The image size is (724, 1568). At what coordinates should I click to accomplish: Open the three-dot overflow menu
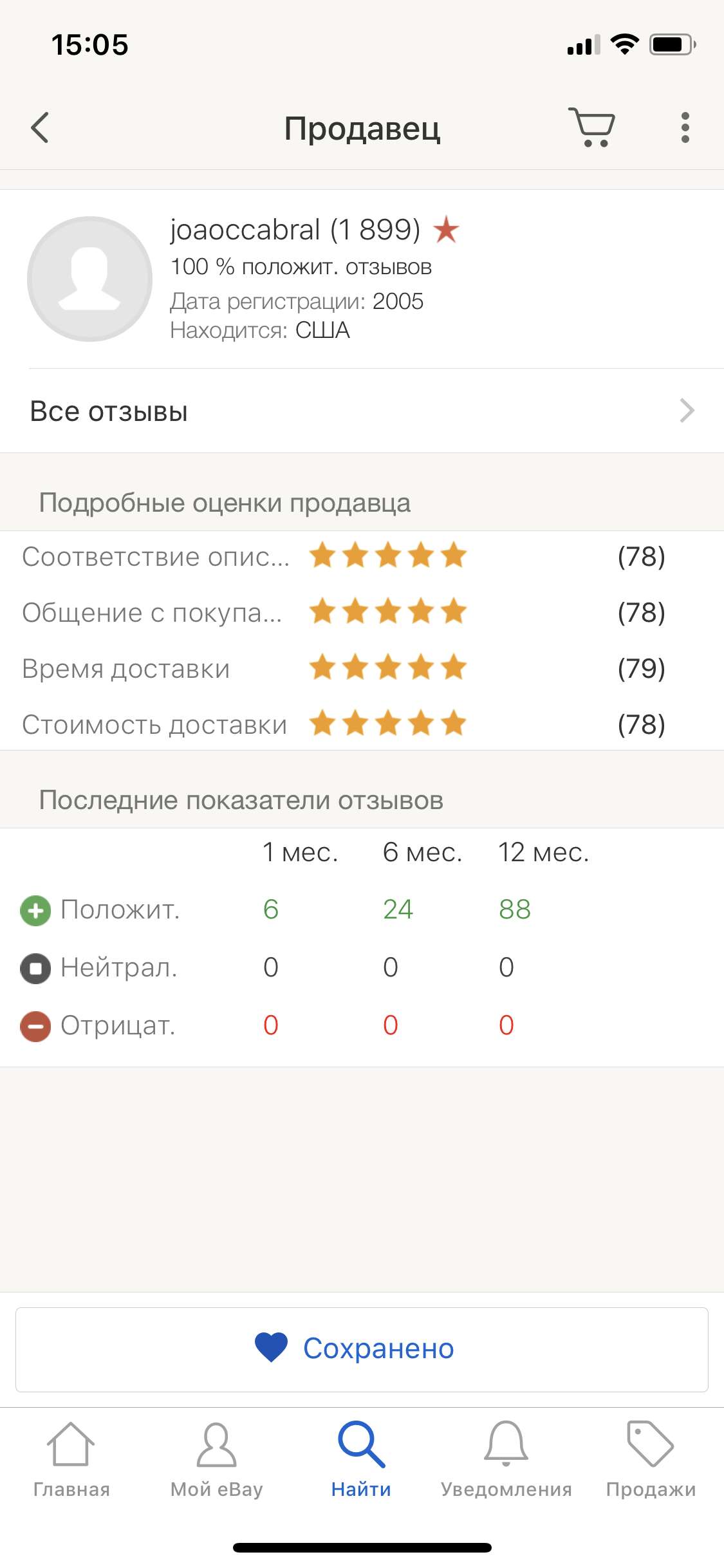click(685, 127)
